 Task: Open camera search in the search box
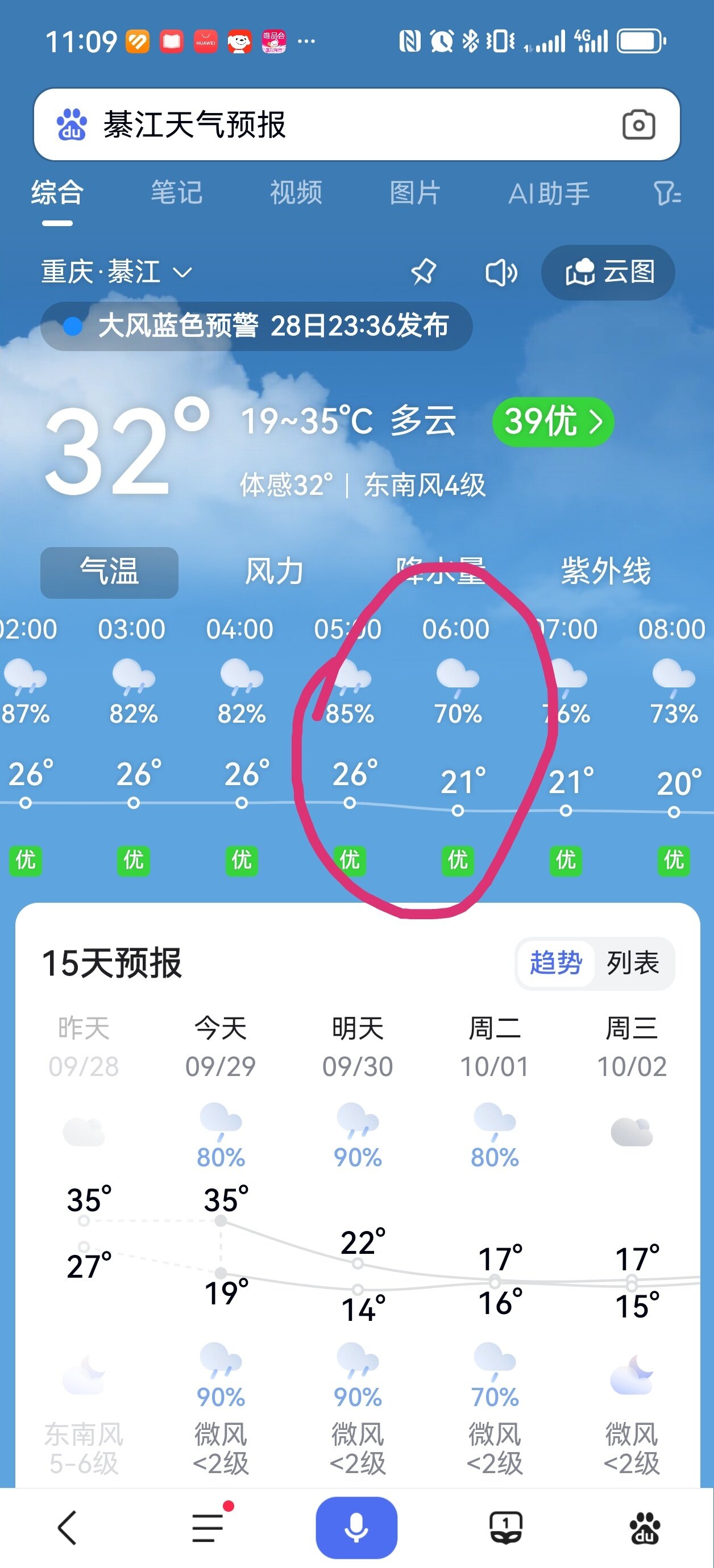(638, 125)
